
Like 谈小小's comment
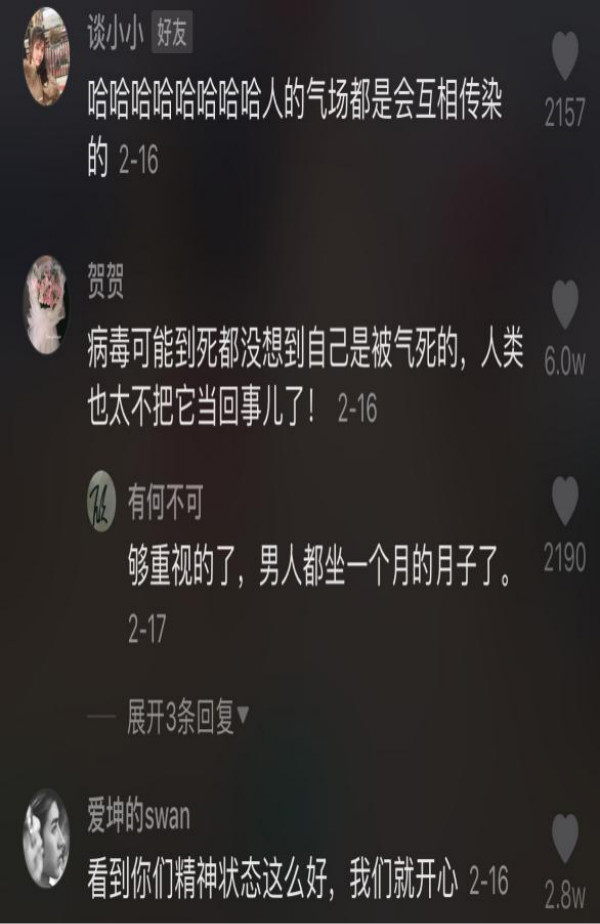pyautogui.click(x=565, y=58)
